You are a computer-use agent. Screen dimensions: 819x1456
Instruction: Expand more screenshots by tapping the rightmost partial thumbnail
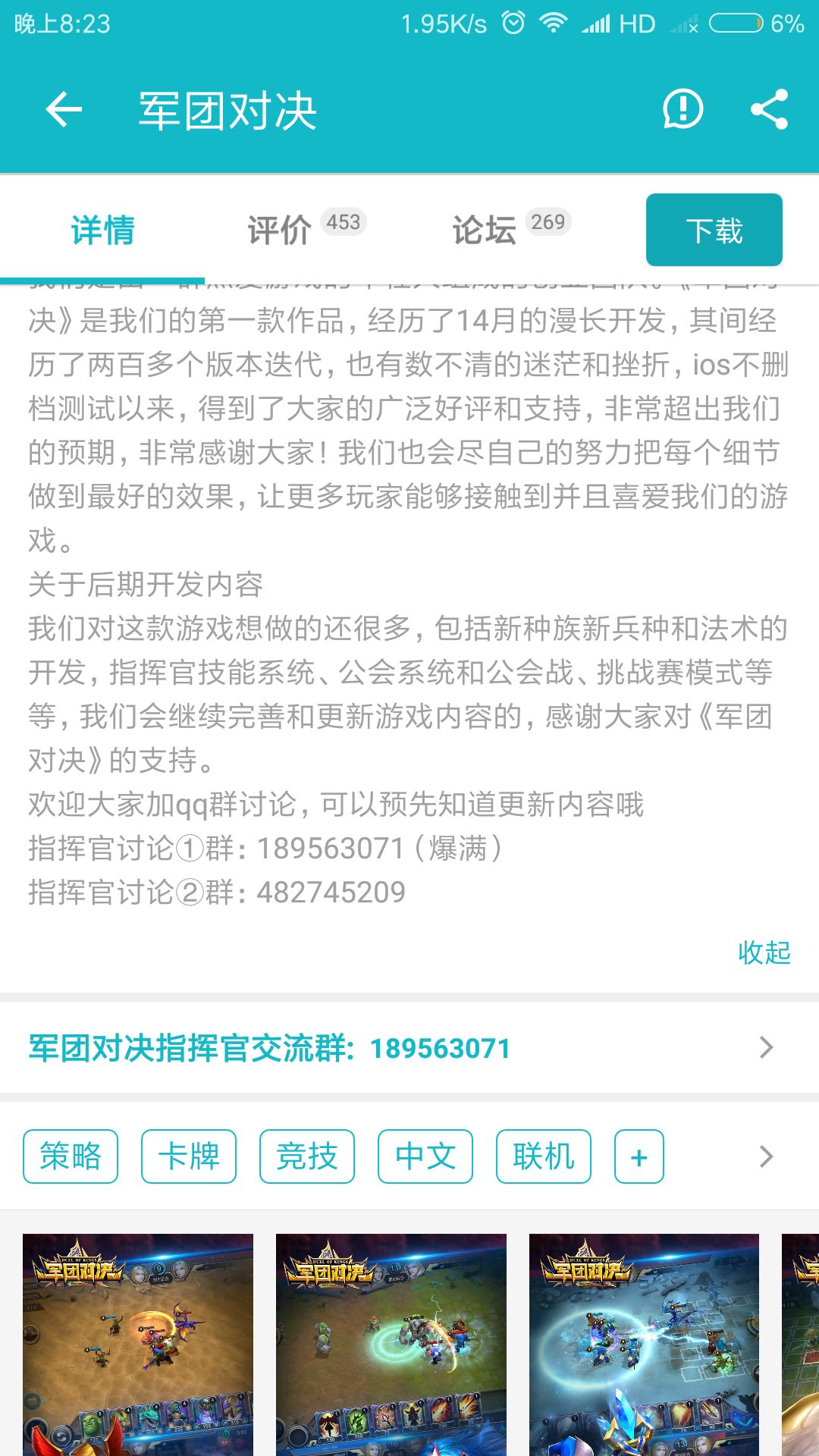point(801,1350)
